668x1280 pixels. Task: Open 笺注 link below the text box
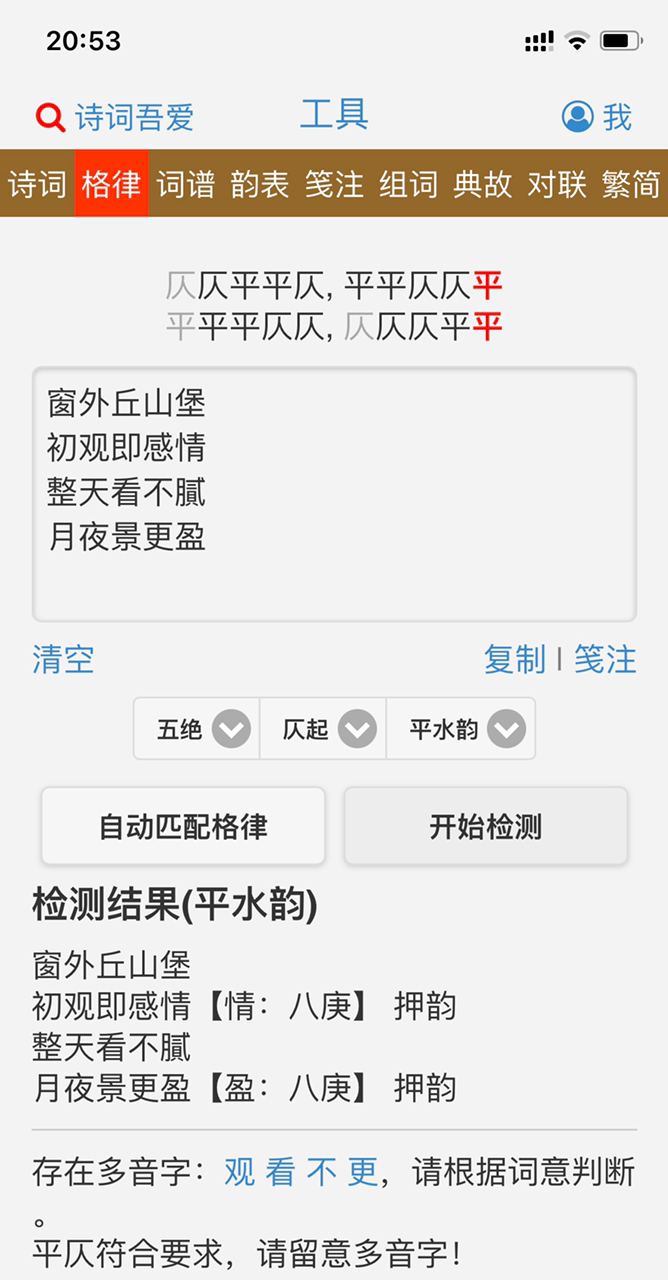pos(605,660)
